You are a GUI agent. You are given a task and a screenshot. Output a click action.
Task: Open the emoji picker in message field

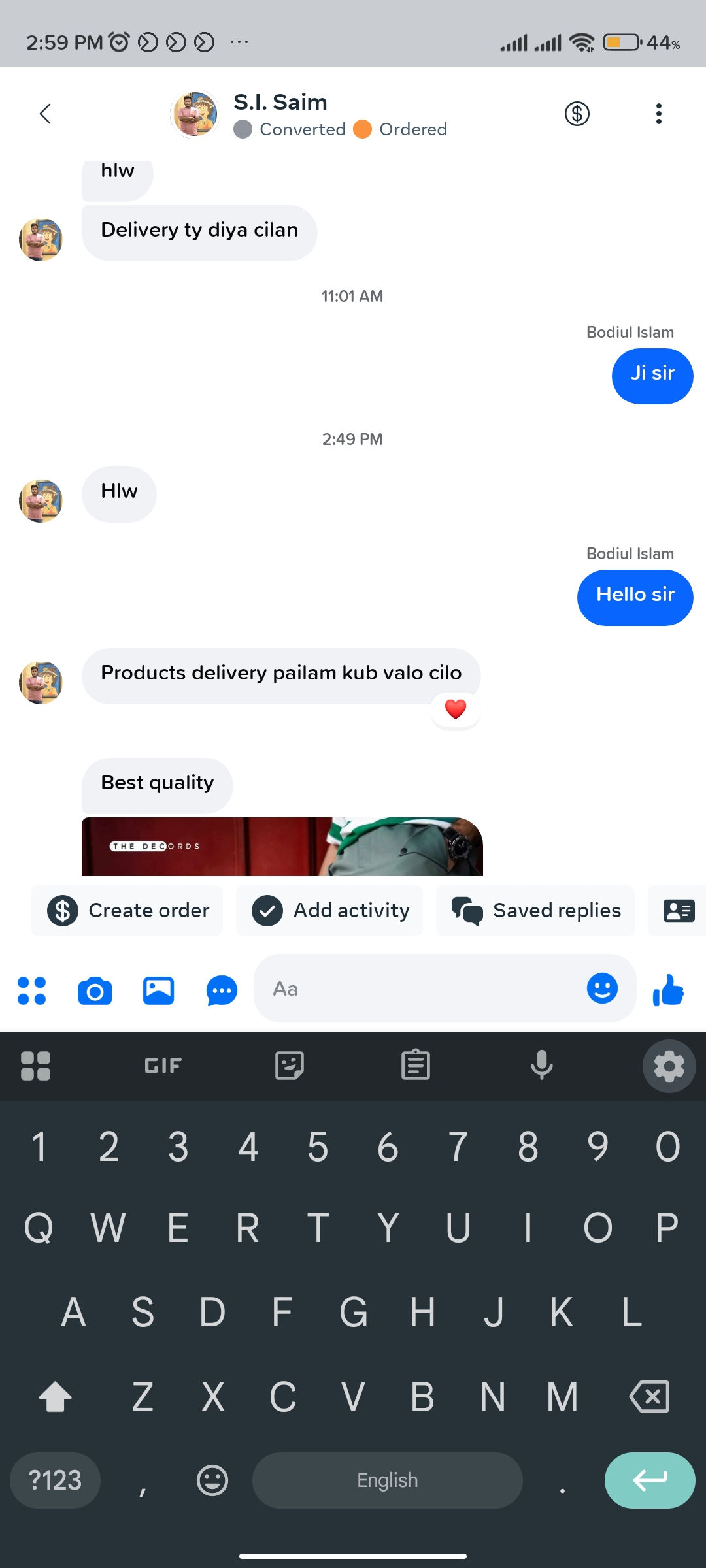(x=602, y=988)
